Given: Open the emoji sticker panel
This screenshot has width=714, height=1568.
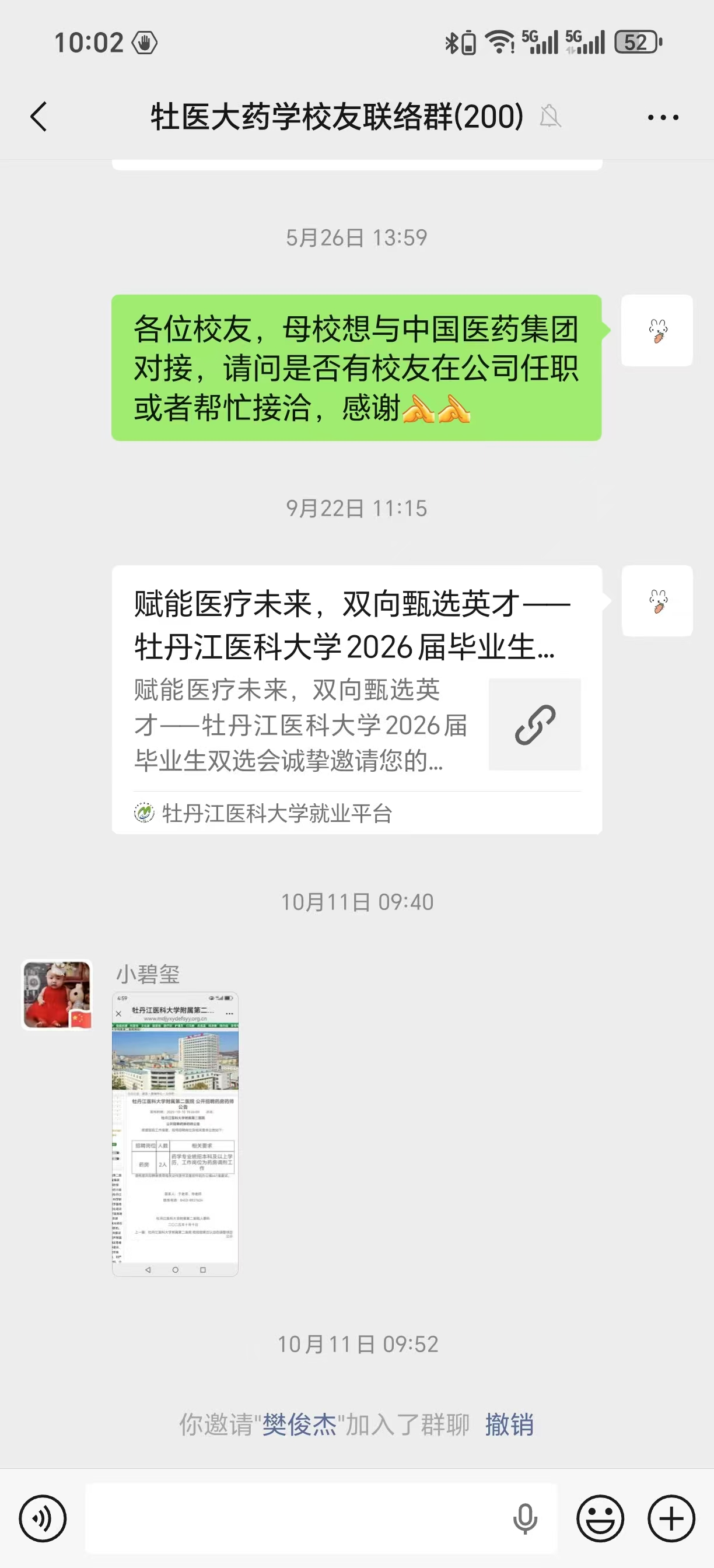Looking at the screenshot, I should [600, 1518].
